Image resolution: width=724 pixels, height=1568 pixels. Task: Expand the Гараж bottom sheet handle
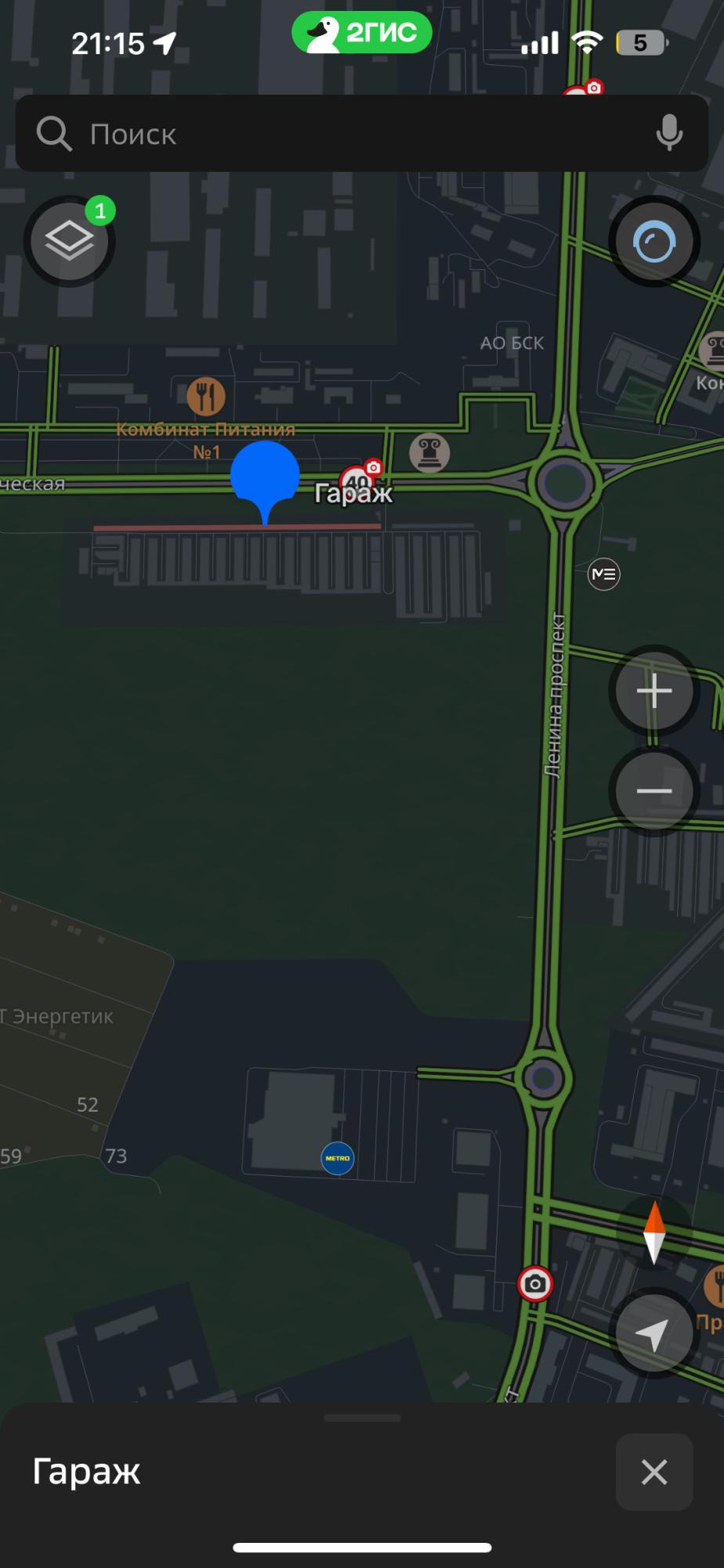coord(362,1417)
